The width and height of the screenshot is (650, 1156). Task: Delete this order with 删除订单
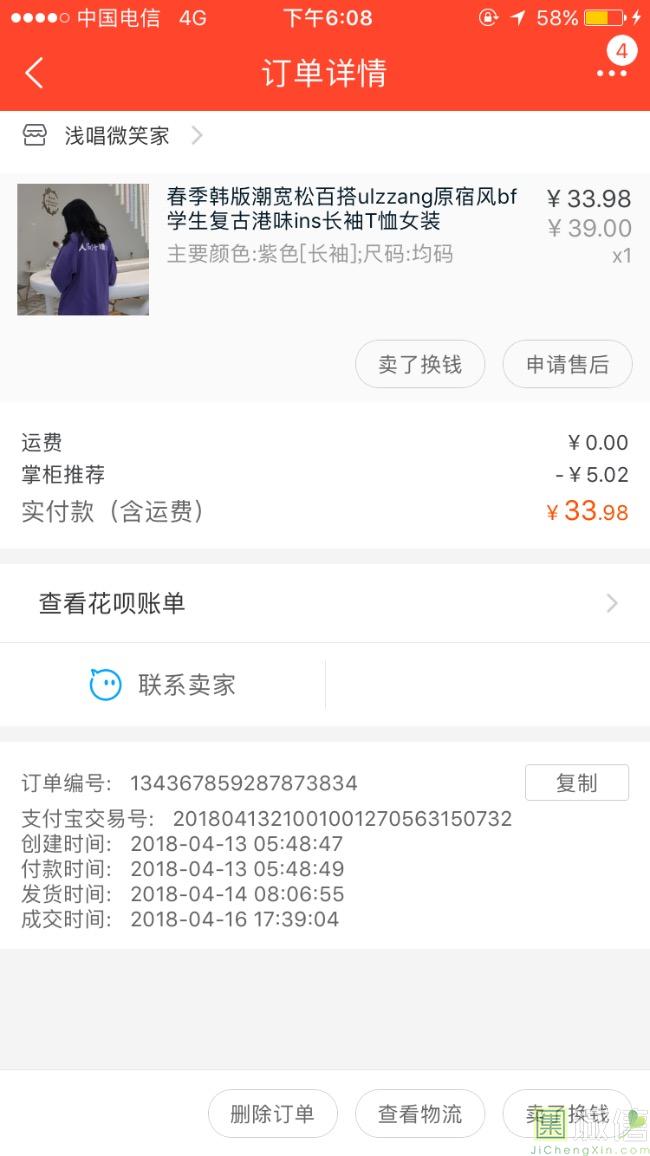coord(272,1113)
